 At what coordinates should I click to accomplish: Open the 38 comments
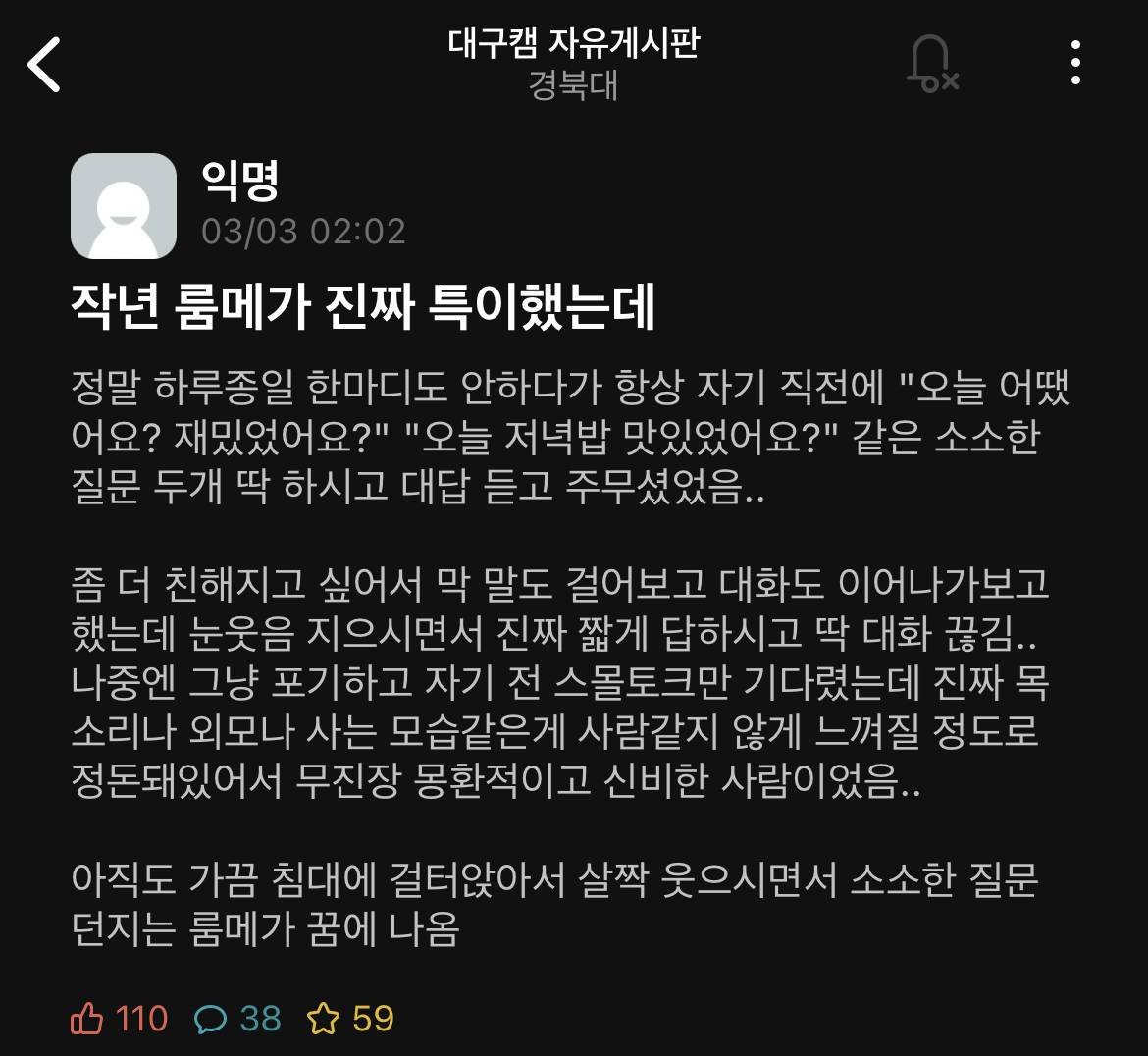pyautogui.click(x=211, y=1019)
